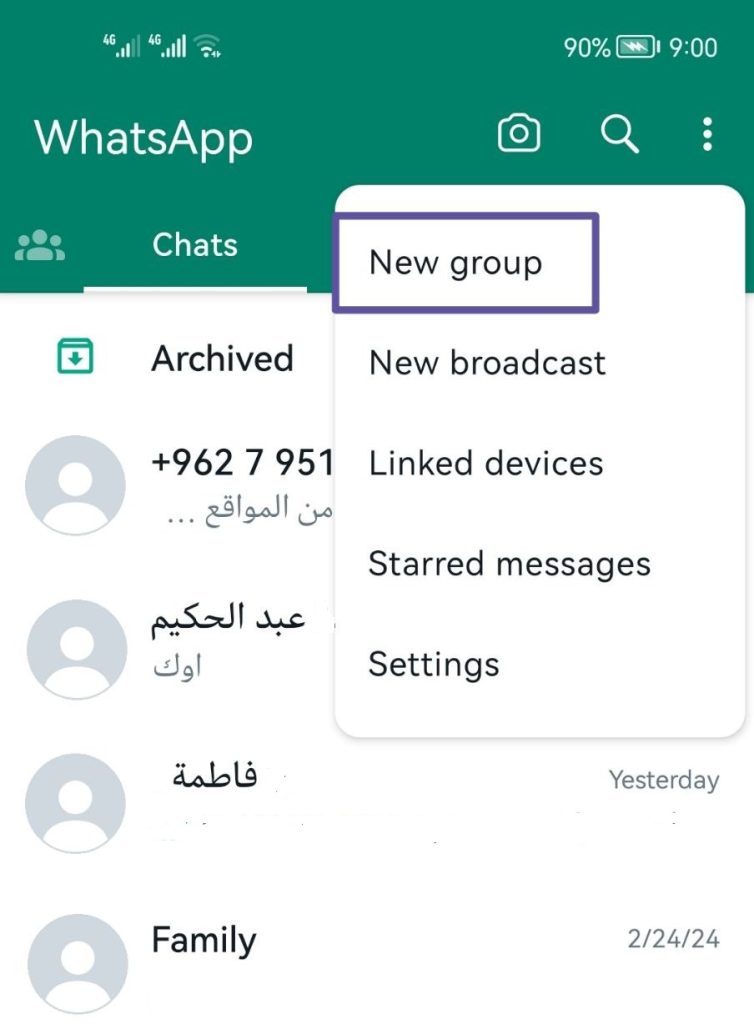Switch to the Chats tab
The height and width of the screenshot is (1024, 754).
(x=195, y=246)
